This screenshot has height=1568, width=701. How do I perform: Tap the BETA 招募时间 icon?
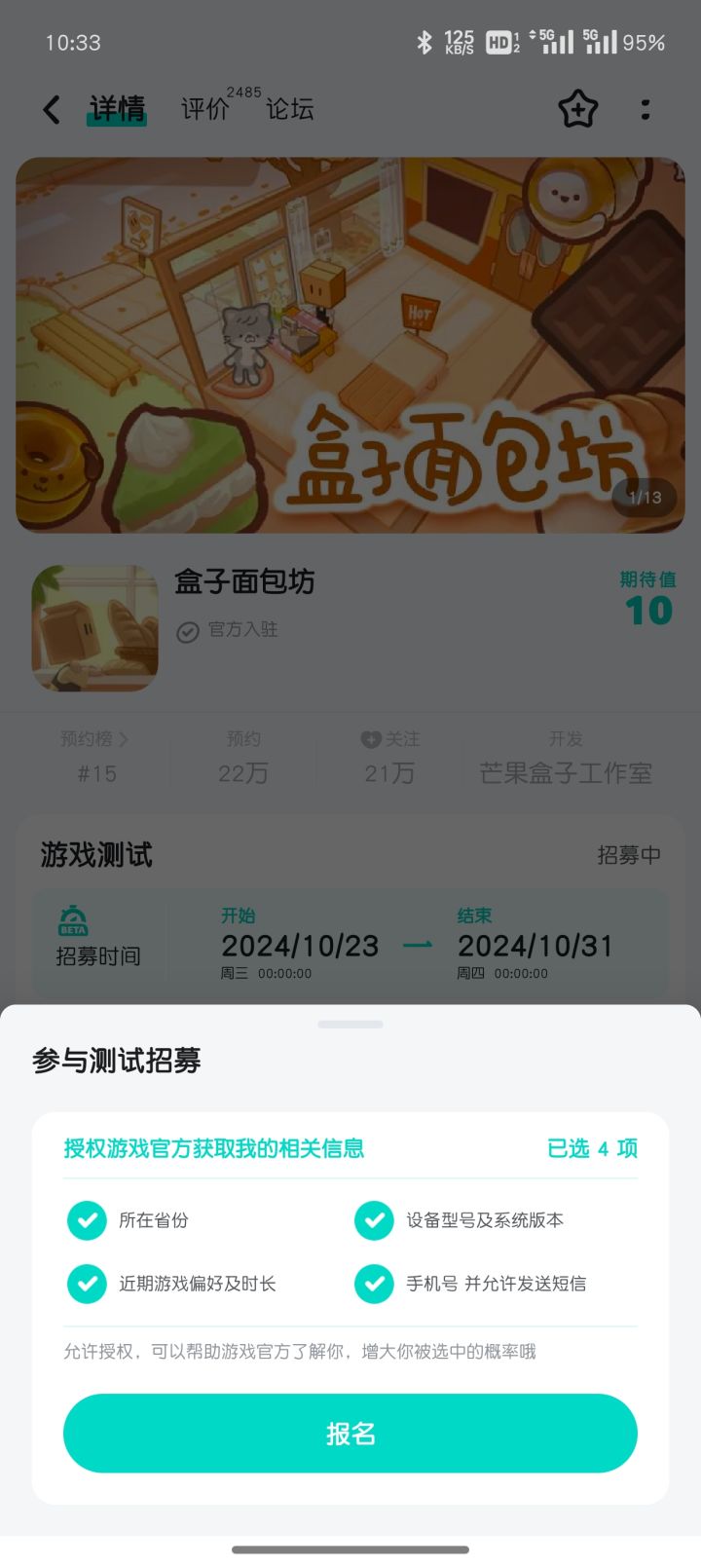tap(73, 919)
